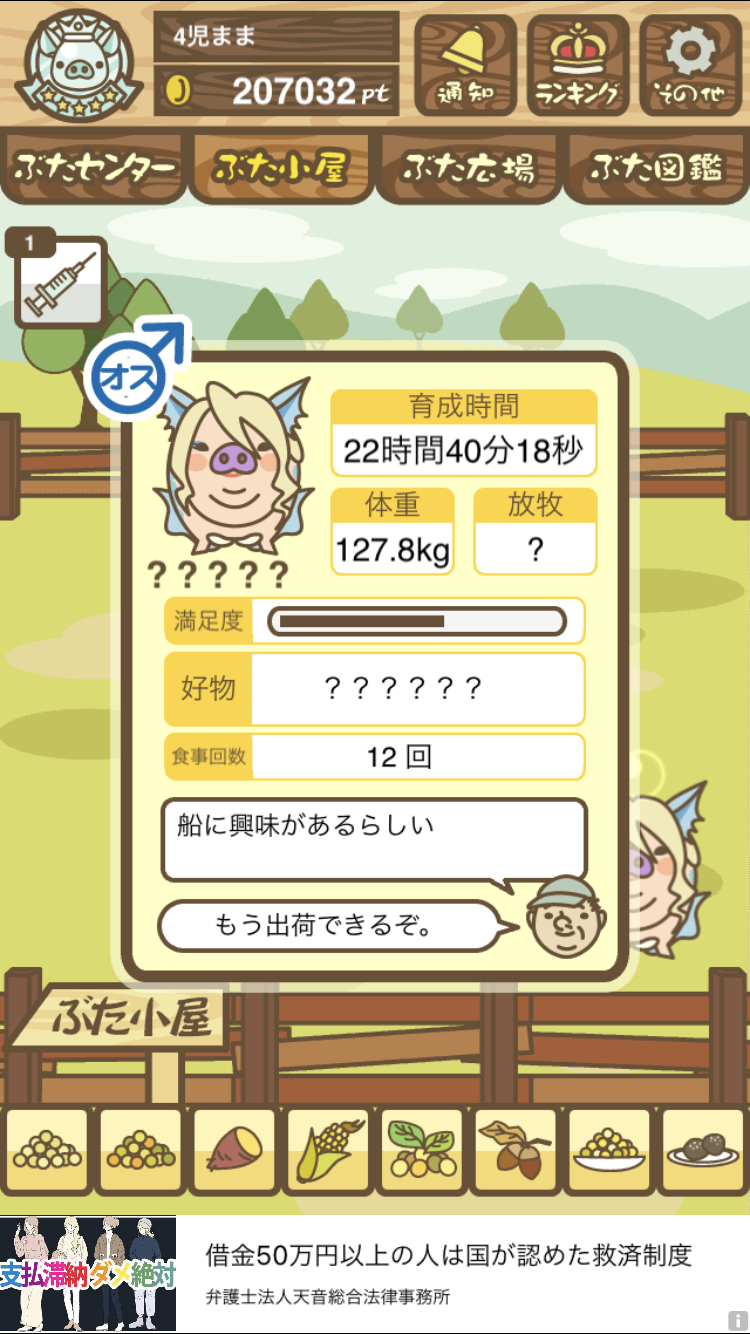
Task: Switch to the ぶた広場 tab
Action: [x=468, y=168]
